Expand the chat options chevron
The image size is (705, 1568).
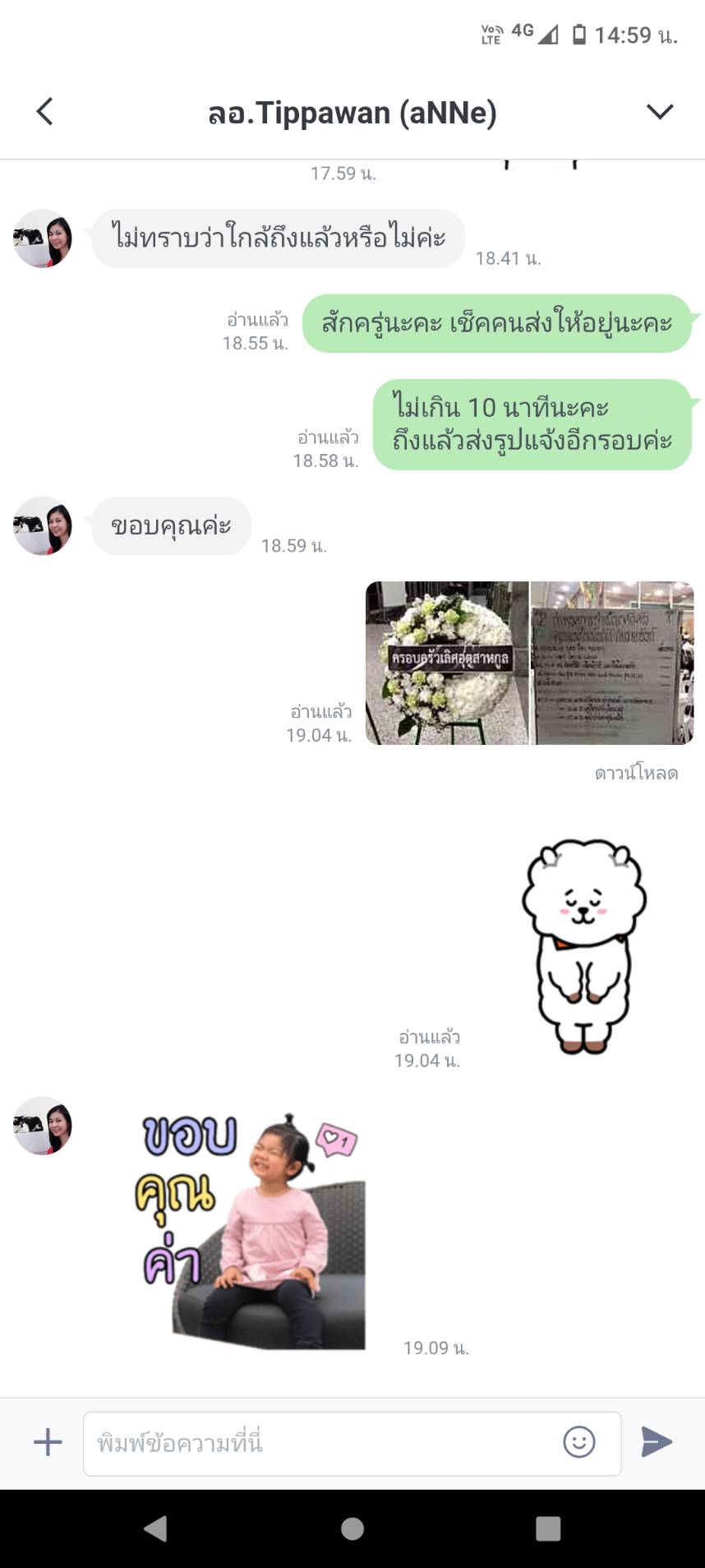(660, 112)
